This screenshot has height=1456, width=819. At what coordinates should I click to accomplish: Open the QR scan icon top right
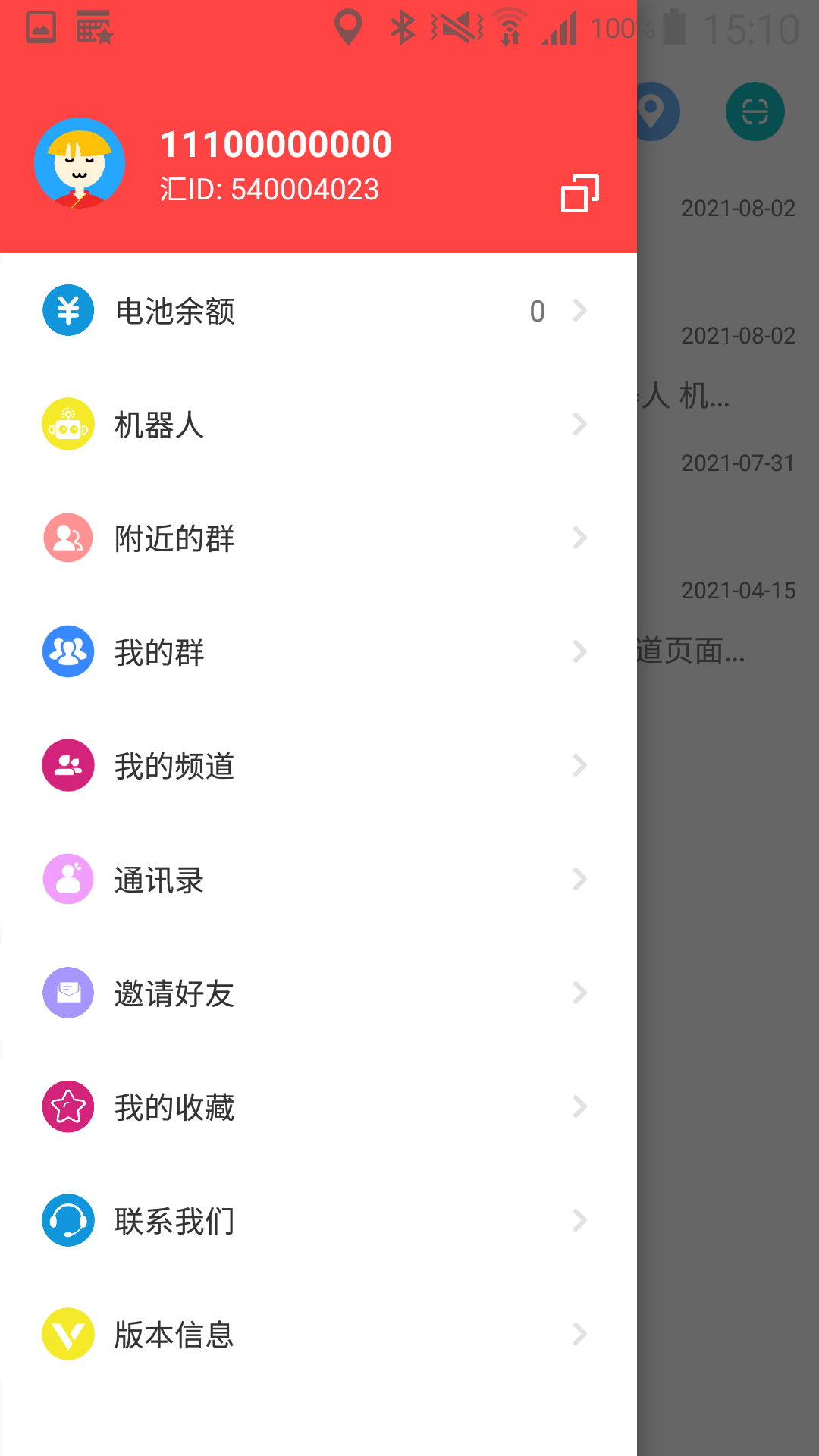755,111
